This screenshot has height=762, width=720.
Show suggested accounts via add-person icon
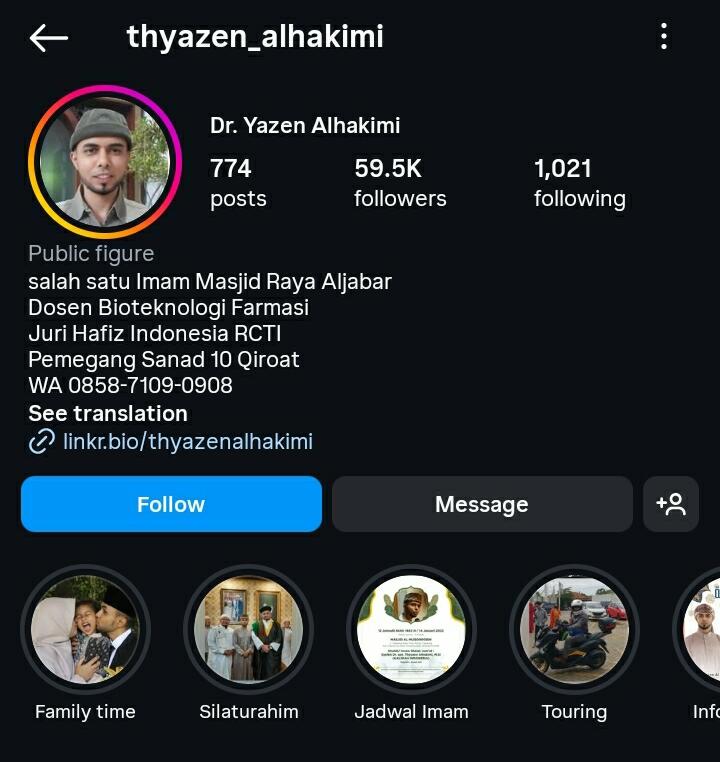coord(671,504)
